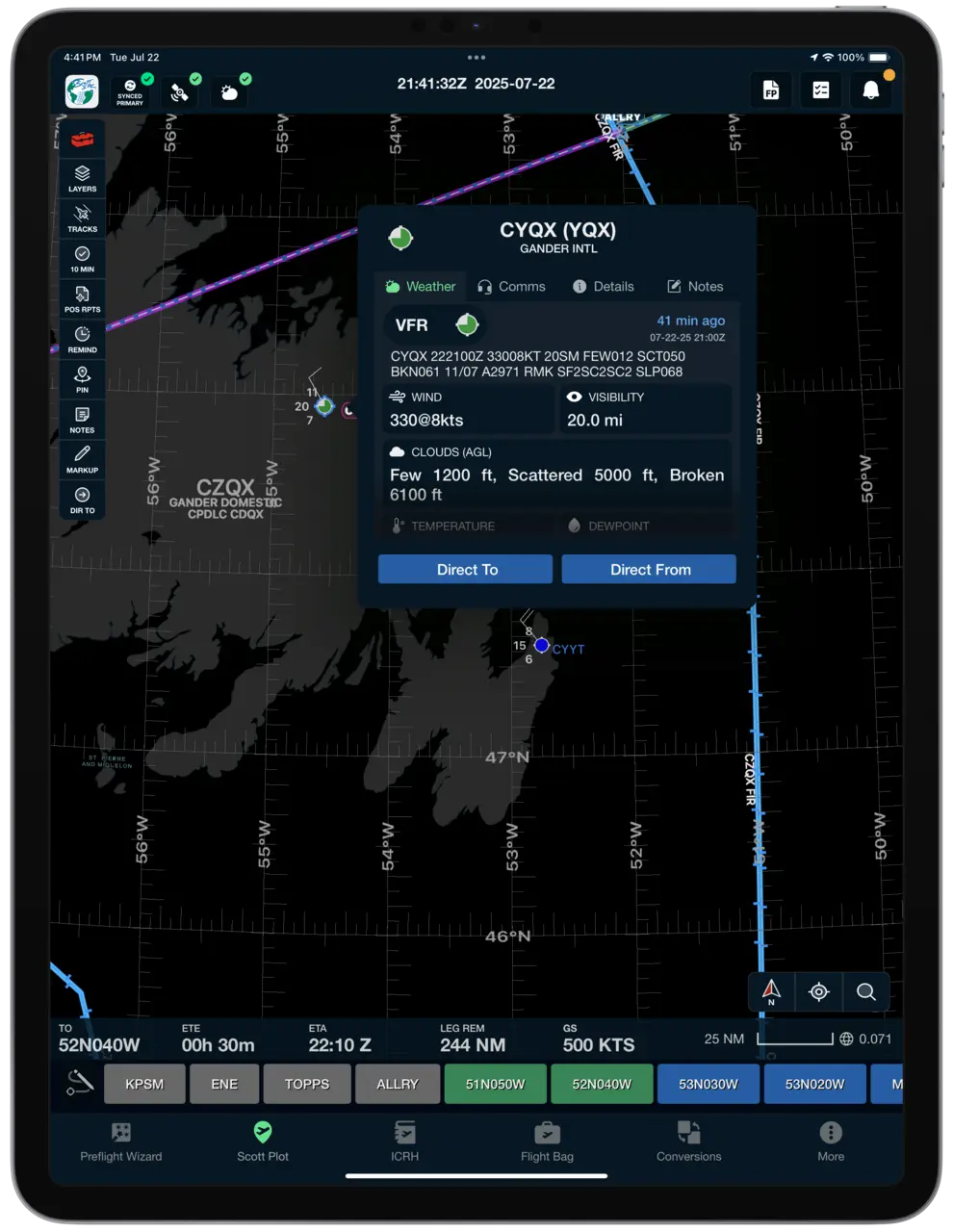Open the Dir To tool

pyautogui.click(x=82, y=500)
